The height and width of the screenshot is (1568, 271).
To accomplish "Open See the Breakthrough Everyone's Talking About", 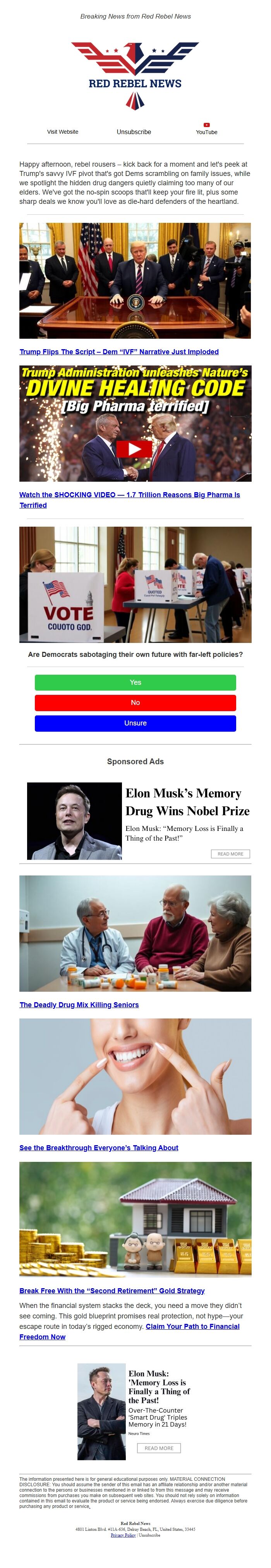I will click(x=98, y=1148).
